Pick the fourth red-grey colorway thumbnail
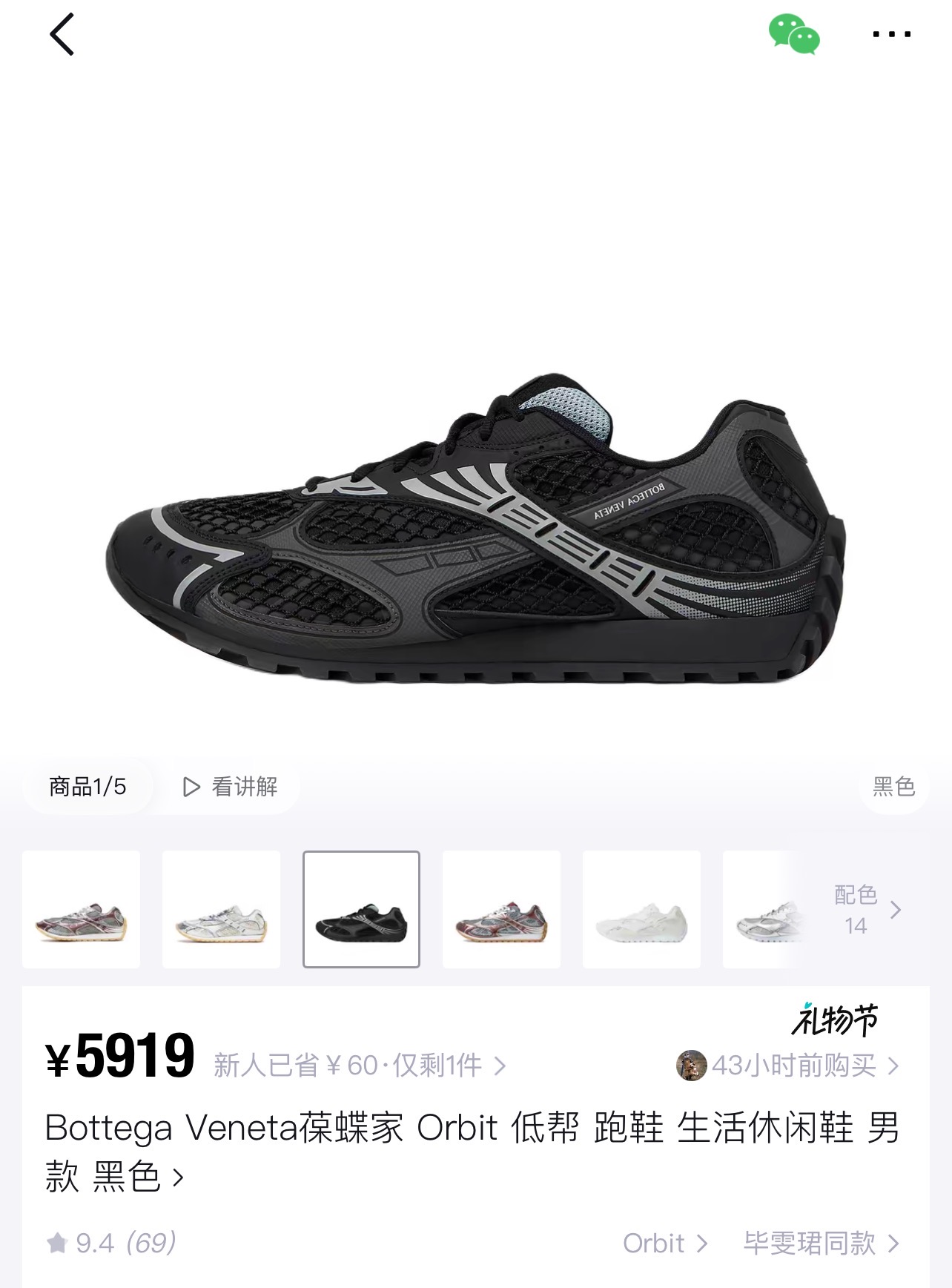This screenshot has height=1288, width=952. [x=501, y=909]
